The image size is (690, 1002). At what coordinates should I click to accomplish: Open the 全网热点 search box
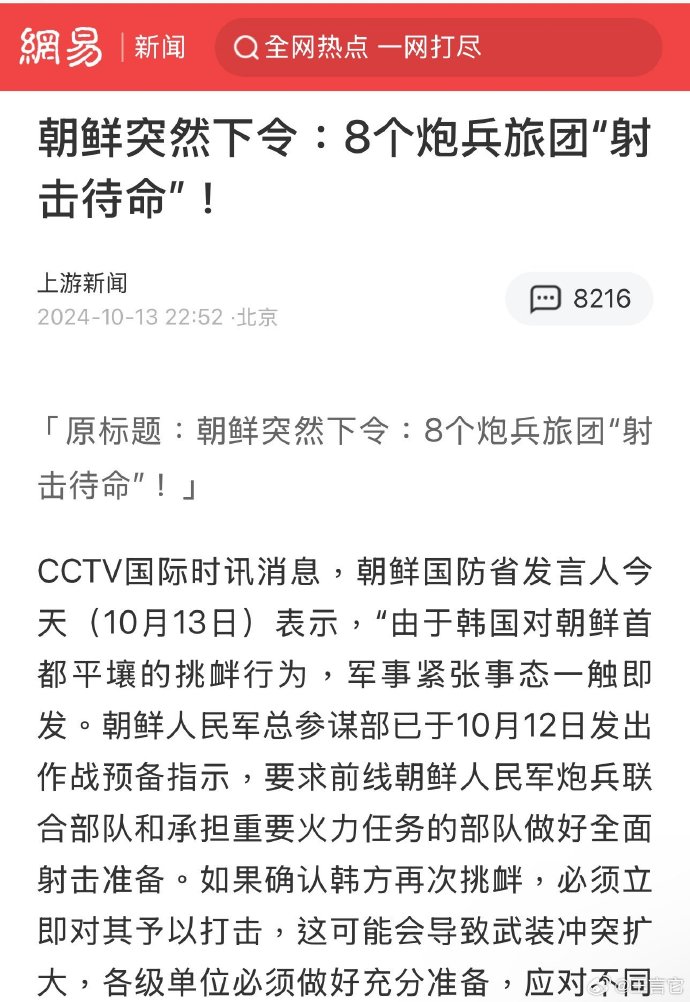(437, 47)
